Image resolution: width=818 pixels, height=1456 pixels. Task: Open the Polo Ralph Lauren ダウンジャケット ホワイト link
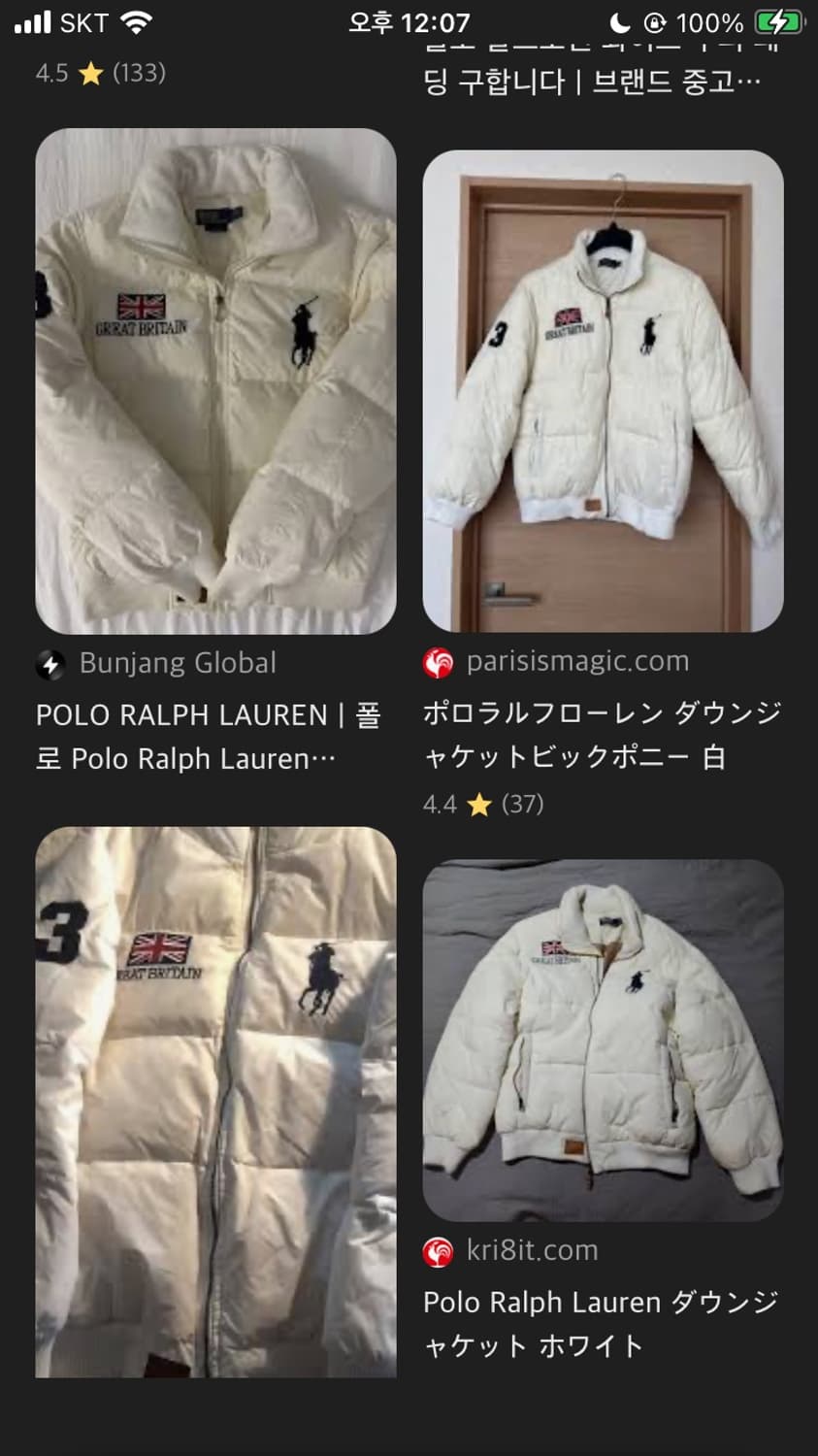[x=602, y=1325]
